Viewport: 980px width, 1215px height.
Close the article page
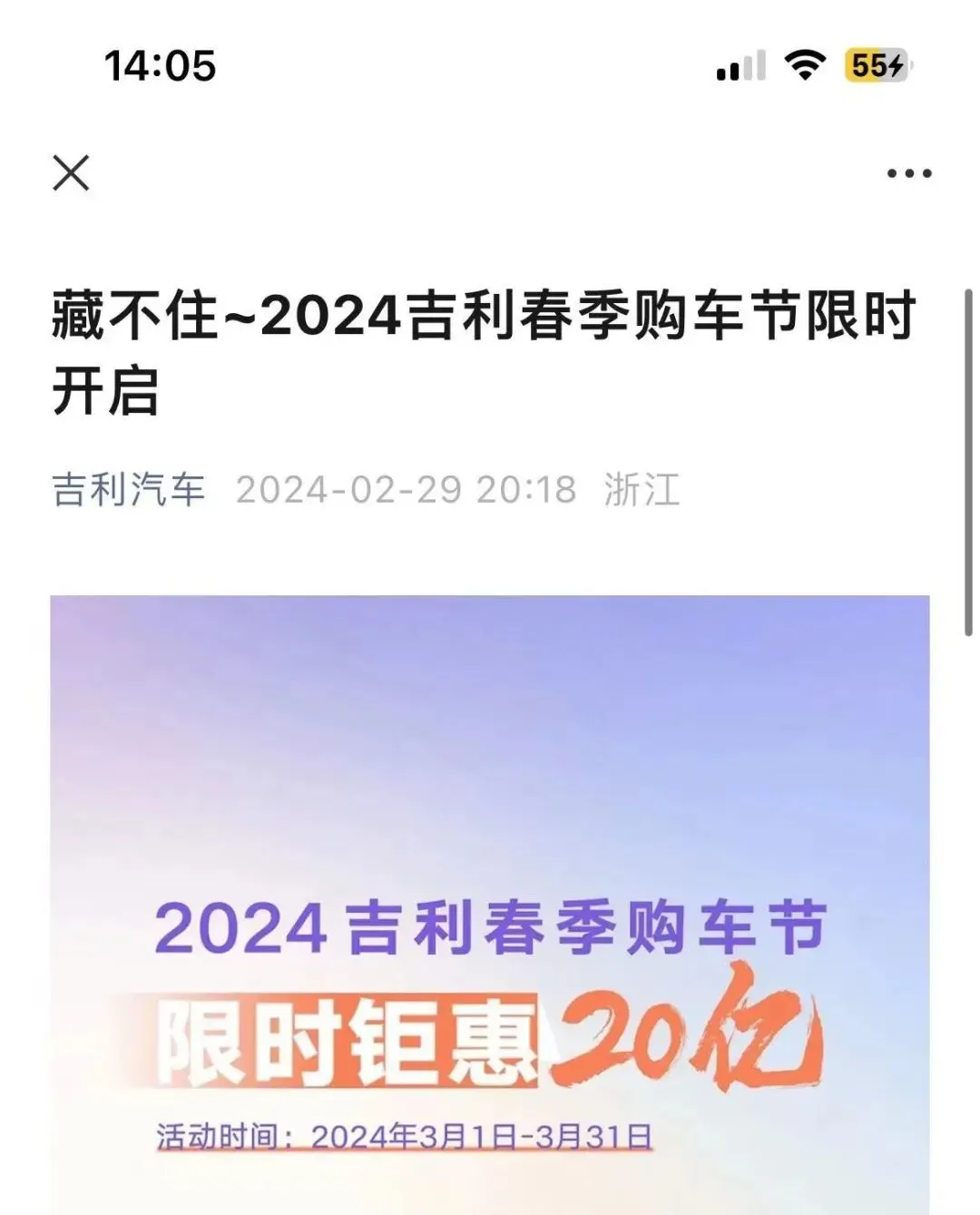[x=71, y=172]
